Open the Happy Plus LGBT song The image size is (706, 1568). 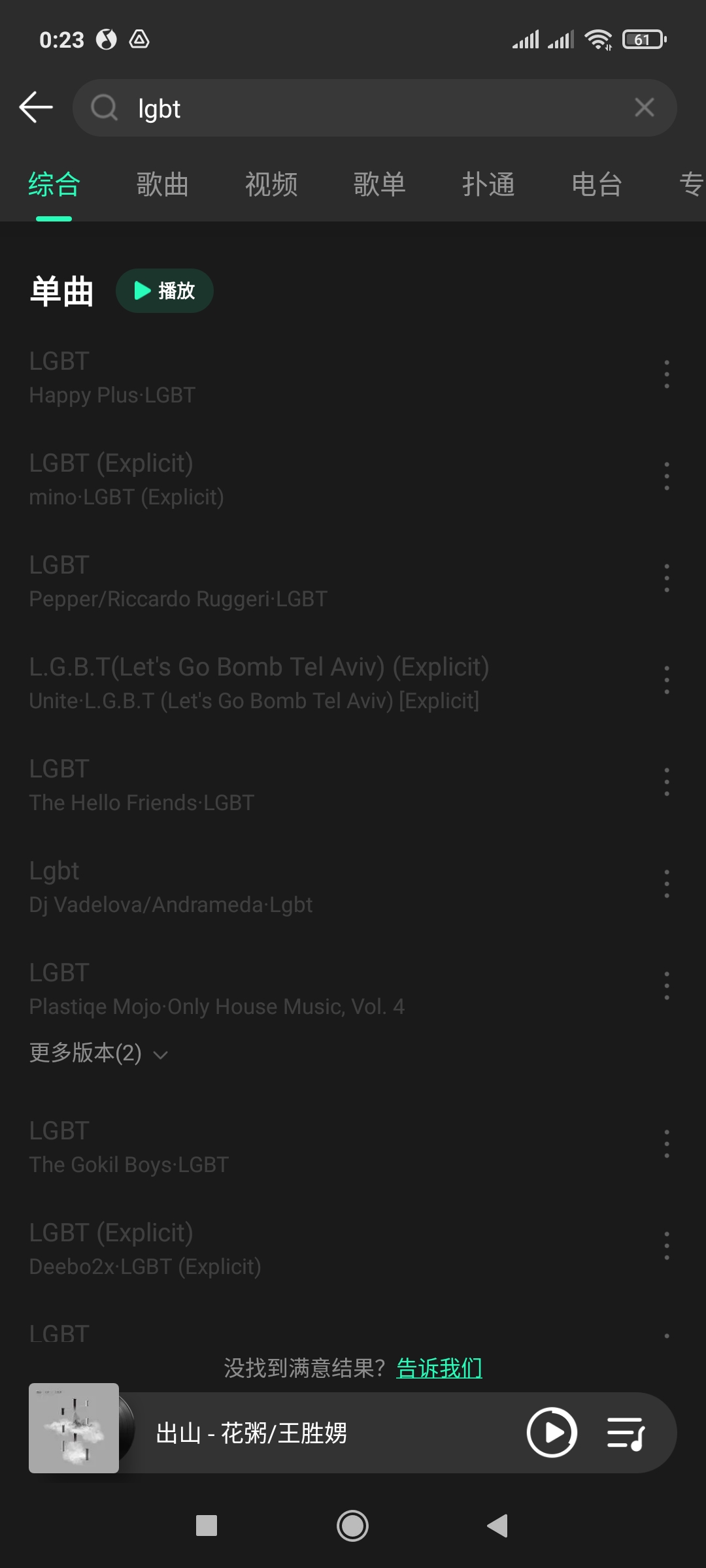click(261, 378)
